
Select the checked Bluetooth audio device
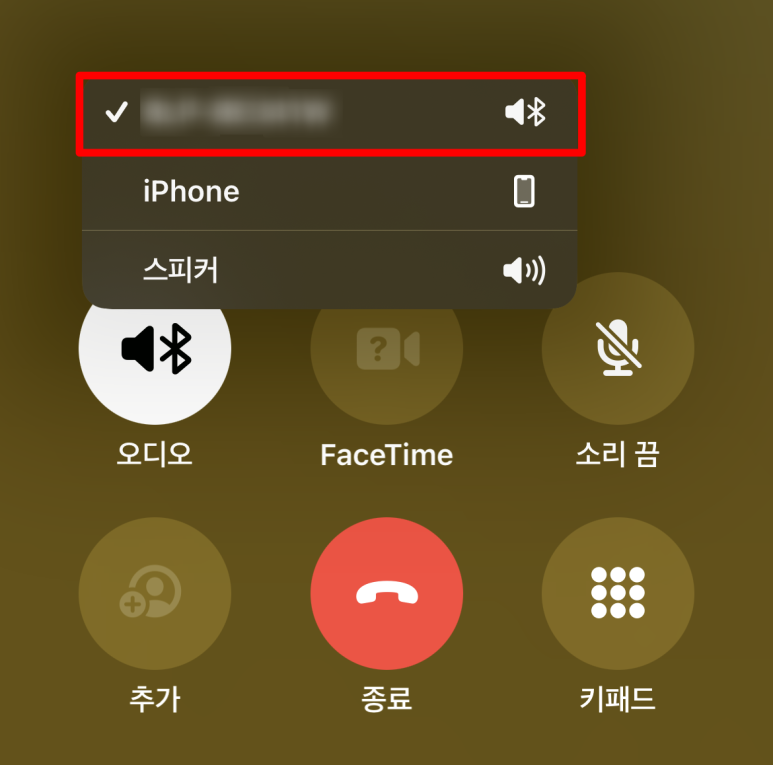click(x=329, y=113)
